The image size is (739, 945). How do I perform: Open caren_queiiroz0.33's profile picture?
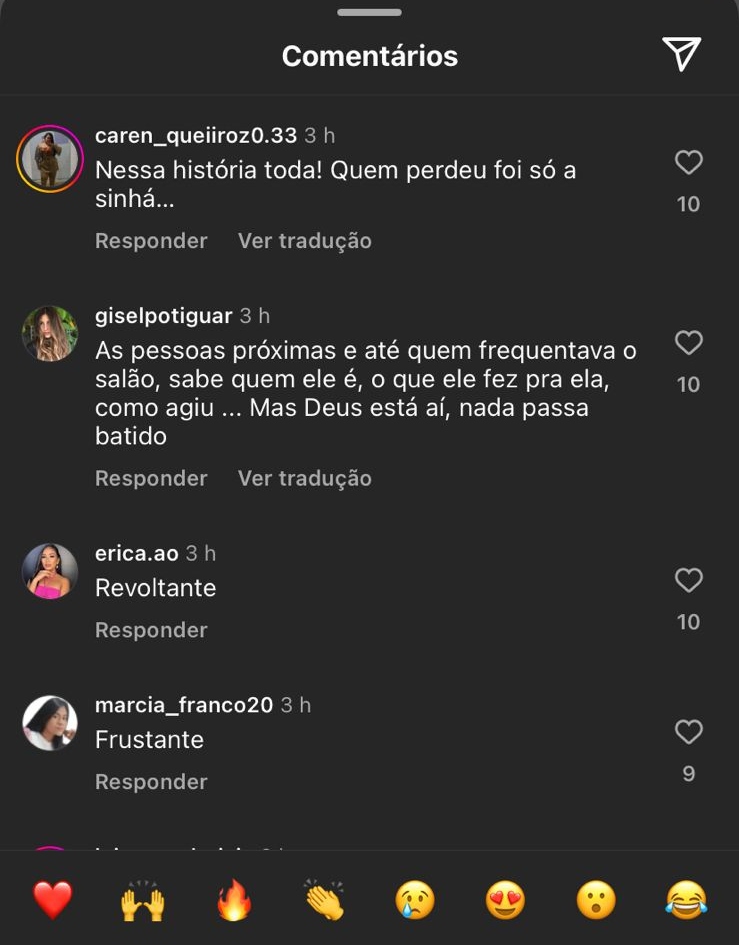coord(50,158)
